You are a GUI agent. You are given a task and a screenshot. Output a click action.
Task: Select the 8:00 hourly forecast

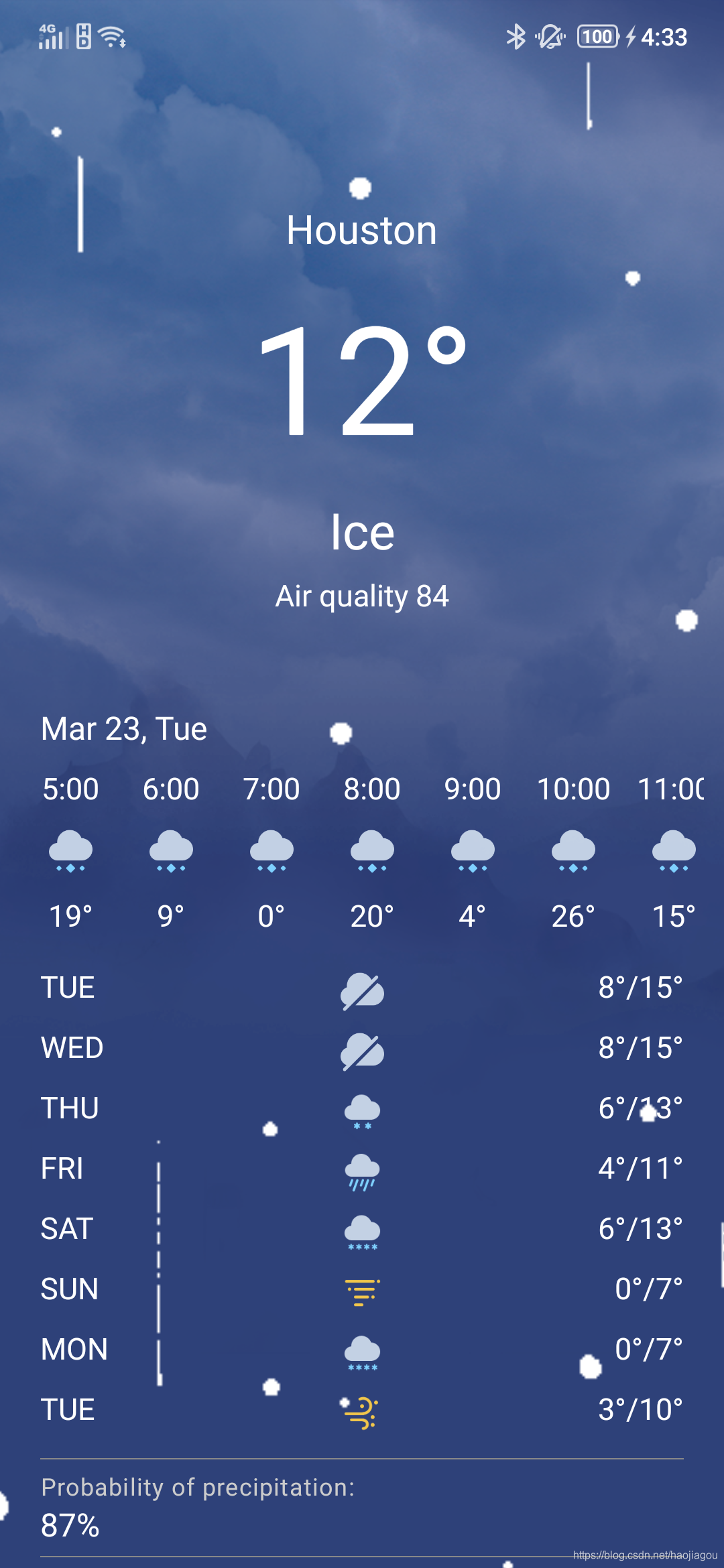(x=372, y=851)
